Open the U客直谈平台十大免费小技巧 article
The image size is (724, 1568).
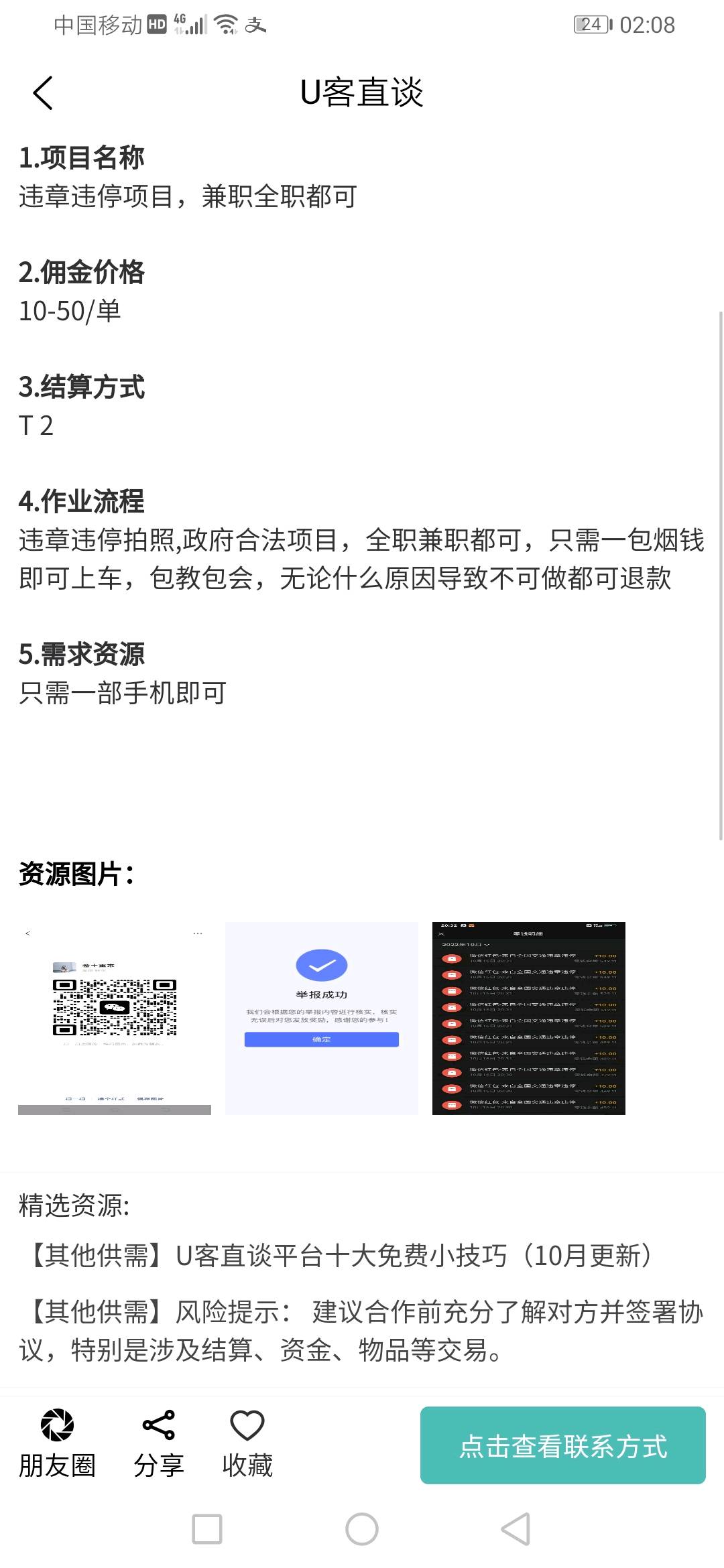click(x=341, y=1255)
